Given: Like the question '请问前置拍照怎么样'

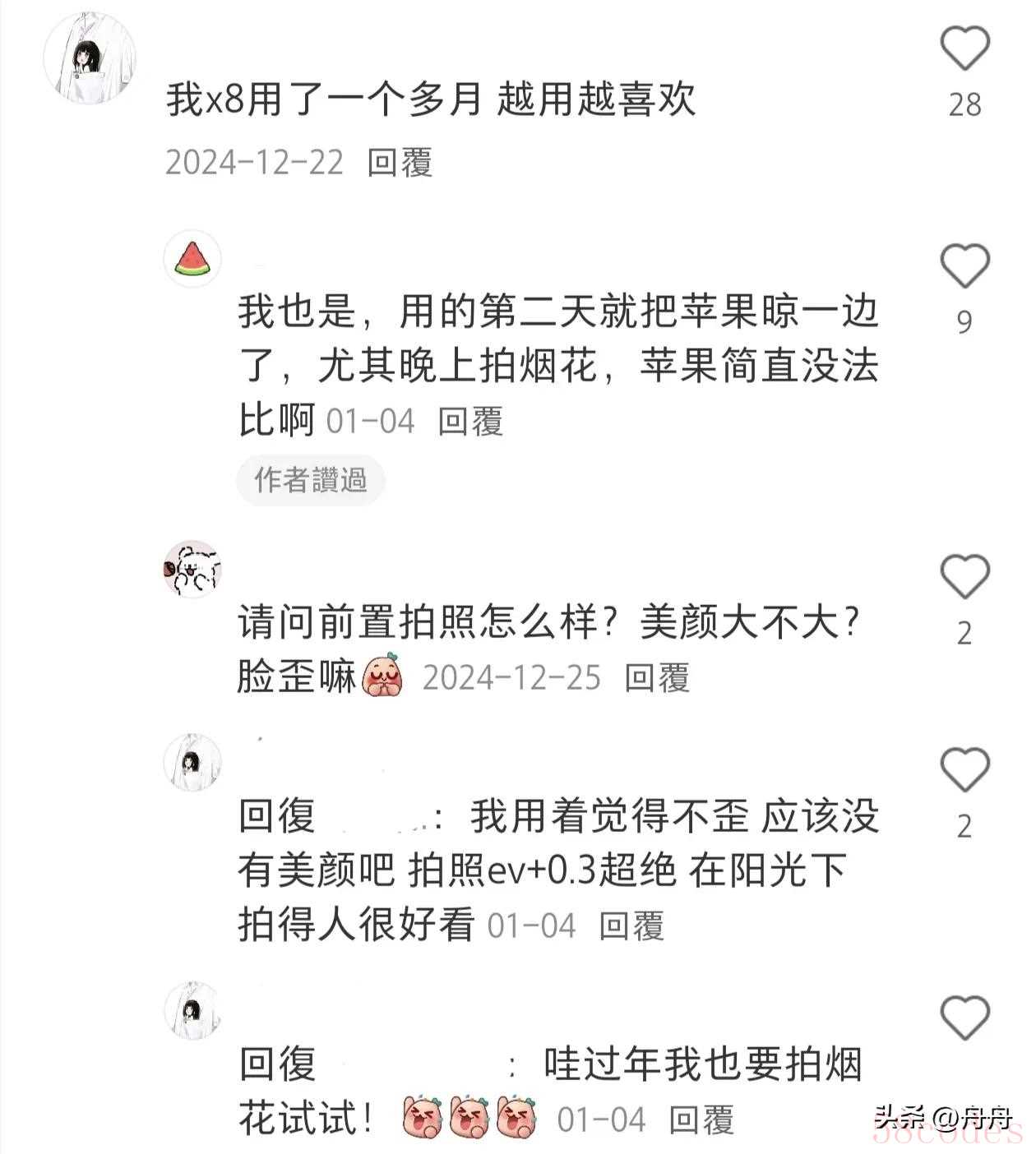Looking at the screenshot, I should pos(964,576).
